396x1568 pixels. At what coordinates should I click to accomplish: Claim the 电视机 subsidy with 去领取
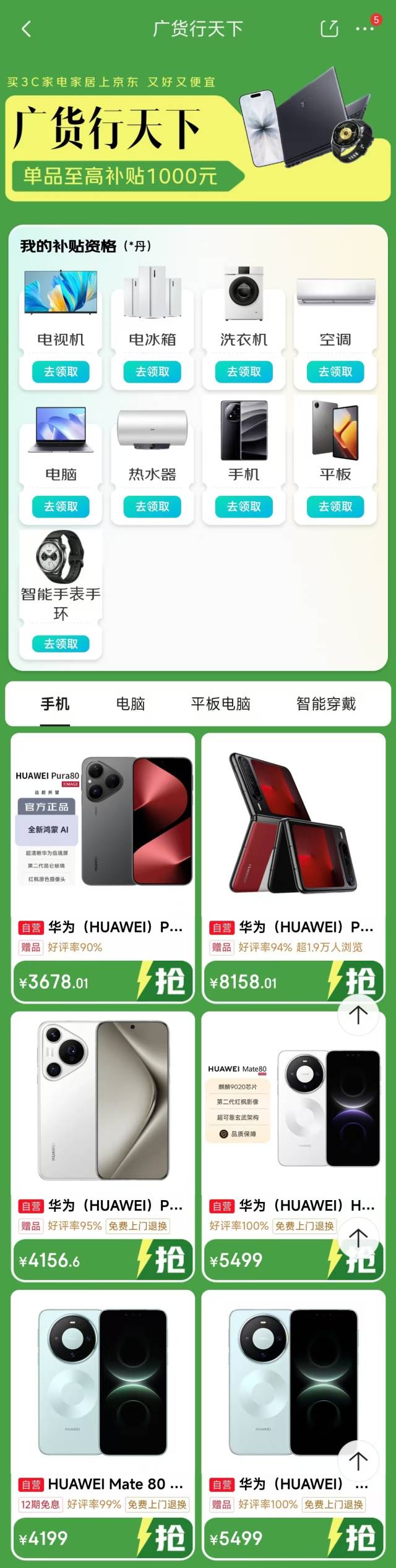tap(61, 372)
